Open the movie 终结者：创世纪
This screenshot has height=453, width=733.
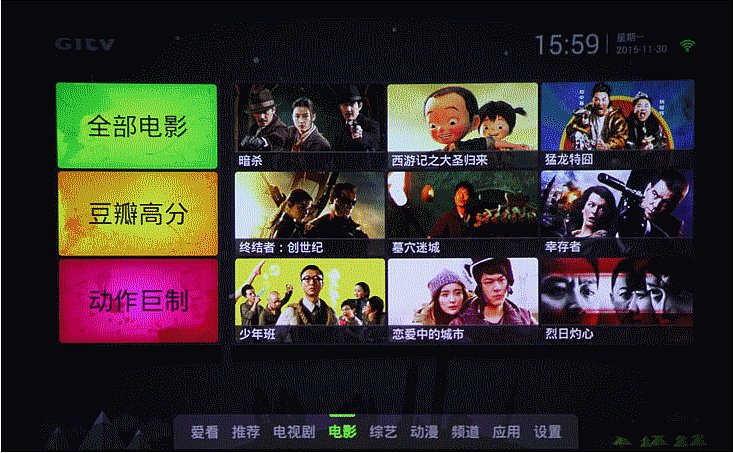tap(309, 212)
